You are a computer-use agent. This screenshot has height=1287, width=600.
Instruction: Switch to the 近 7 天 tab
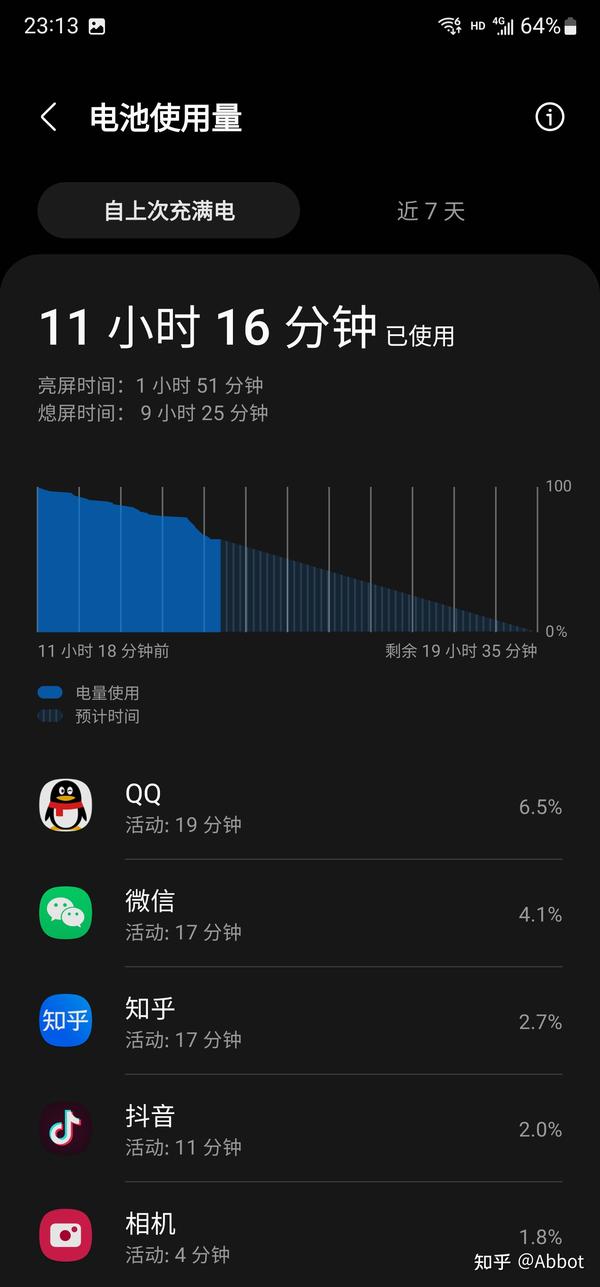(431, 211)
